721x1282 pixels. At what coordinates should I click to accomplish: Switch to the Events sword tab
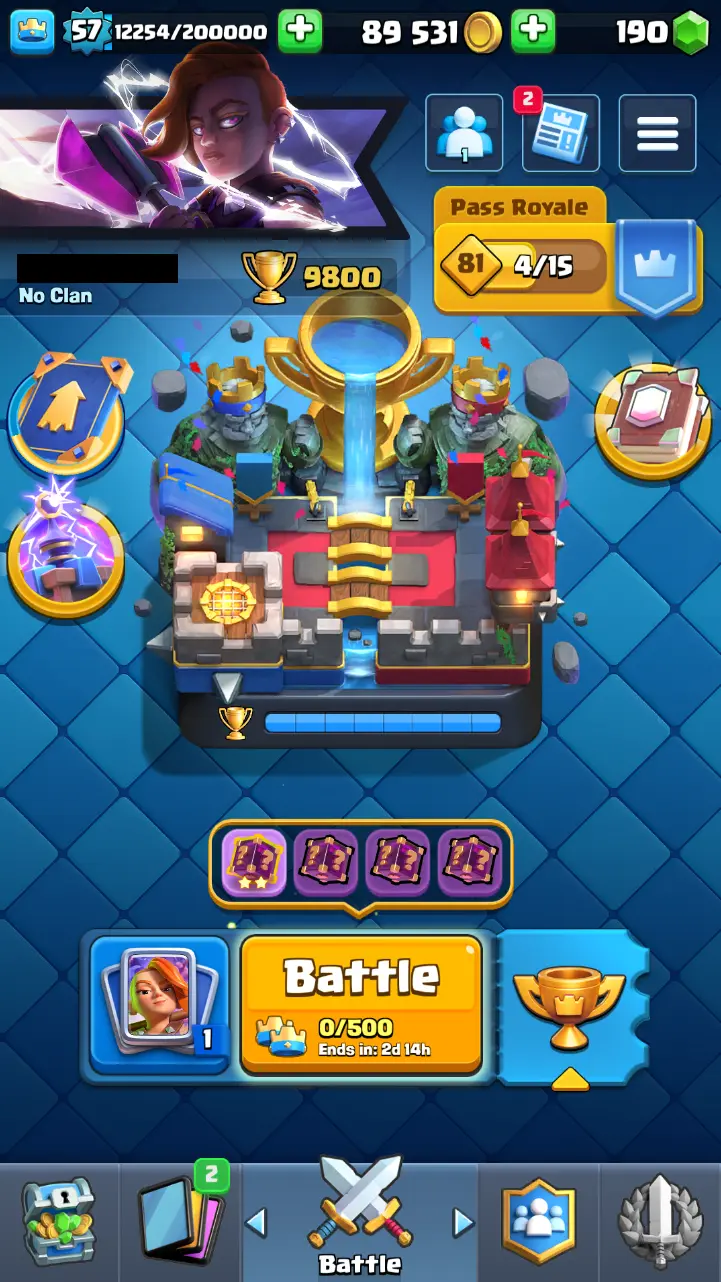pyautogui.click(x=660, y=1220)
